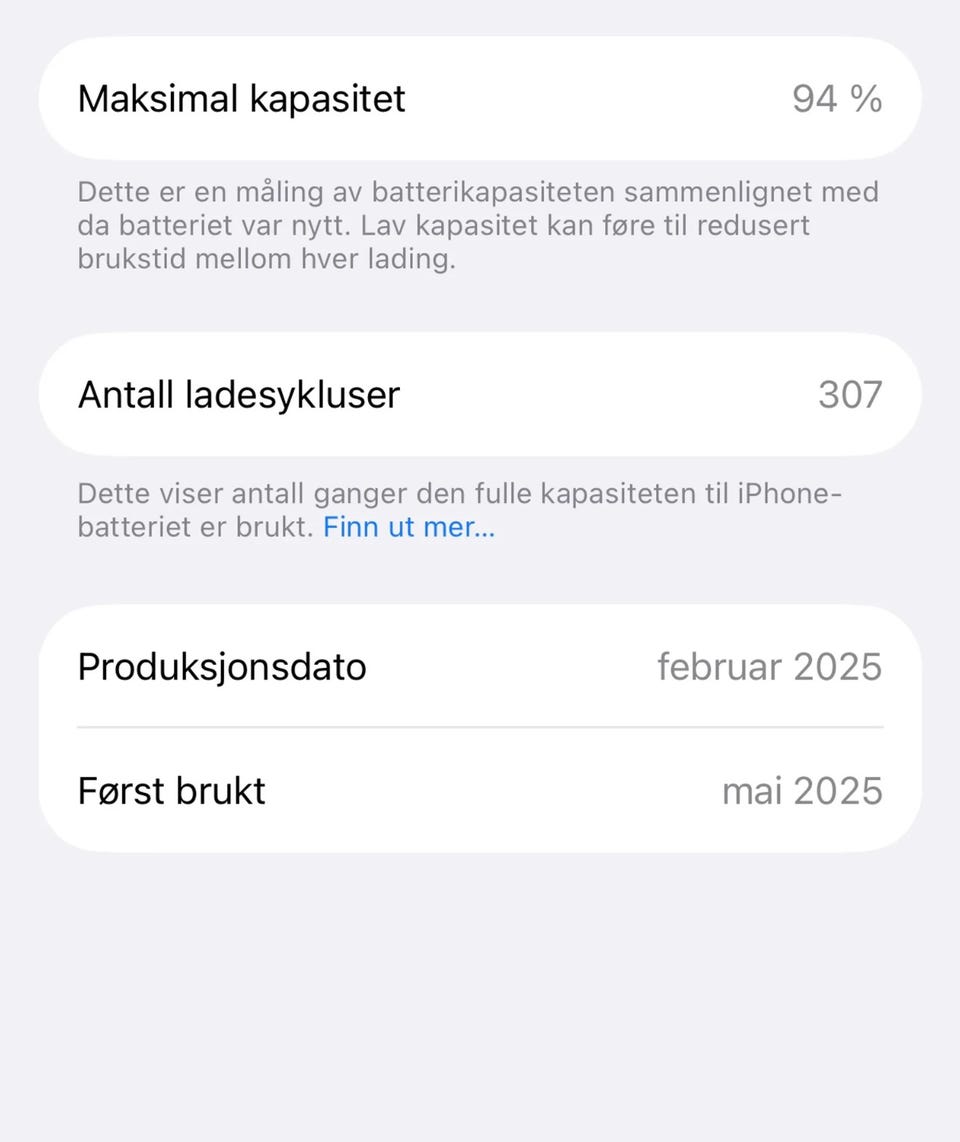Viewport: 960px width, 1142px height.
Task: Select the "Produksjonsdato" label
Action: pos(221,666)
